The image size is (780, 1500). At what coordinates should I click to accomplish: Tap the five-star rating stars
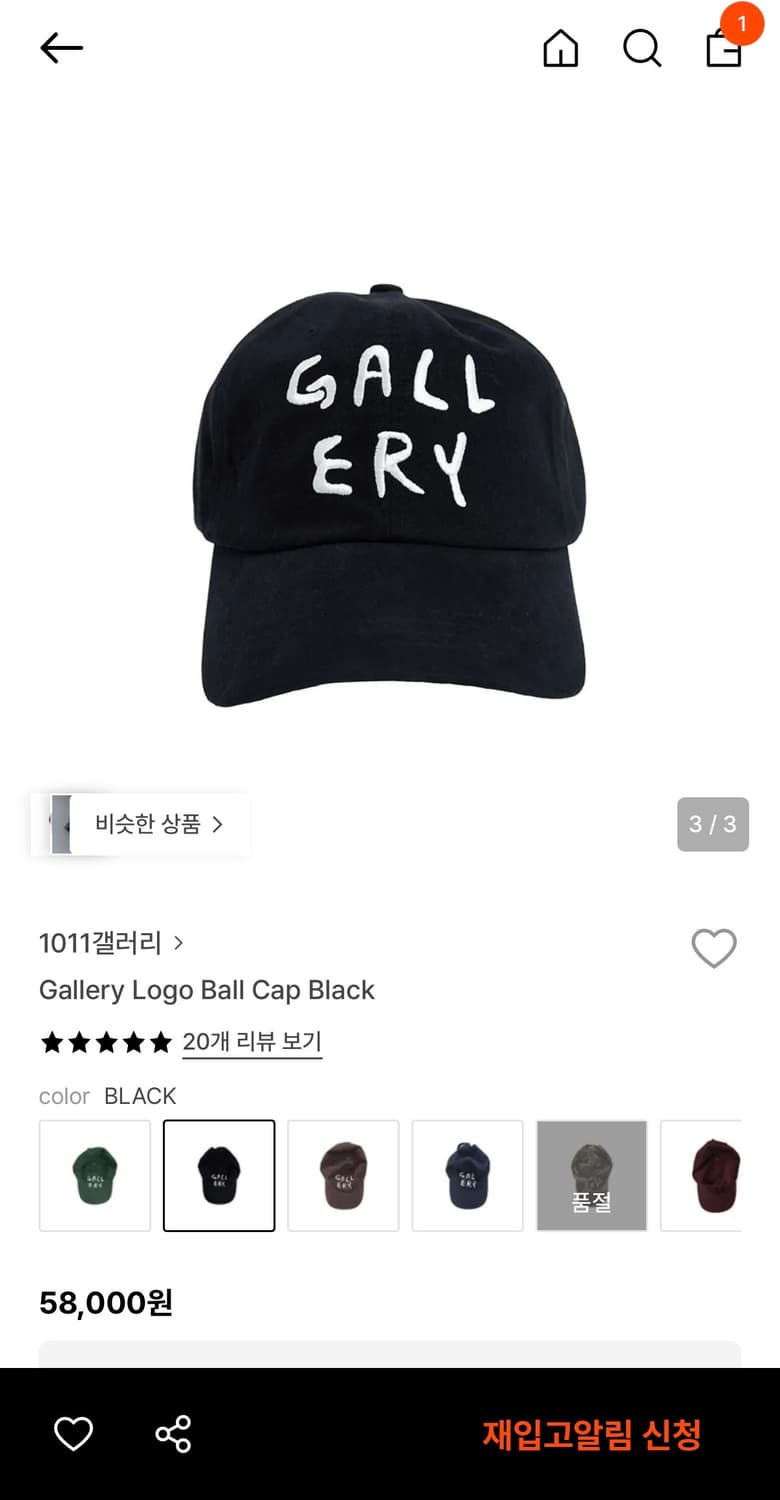pos(104,1042)
